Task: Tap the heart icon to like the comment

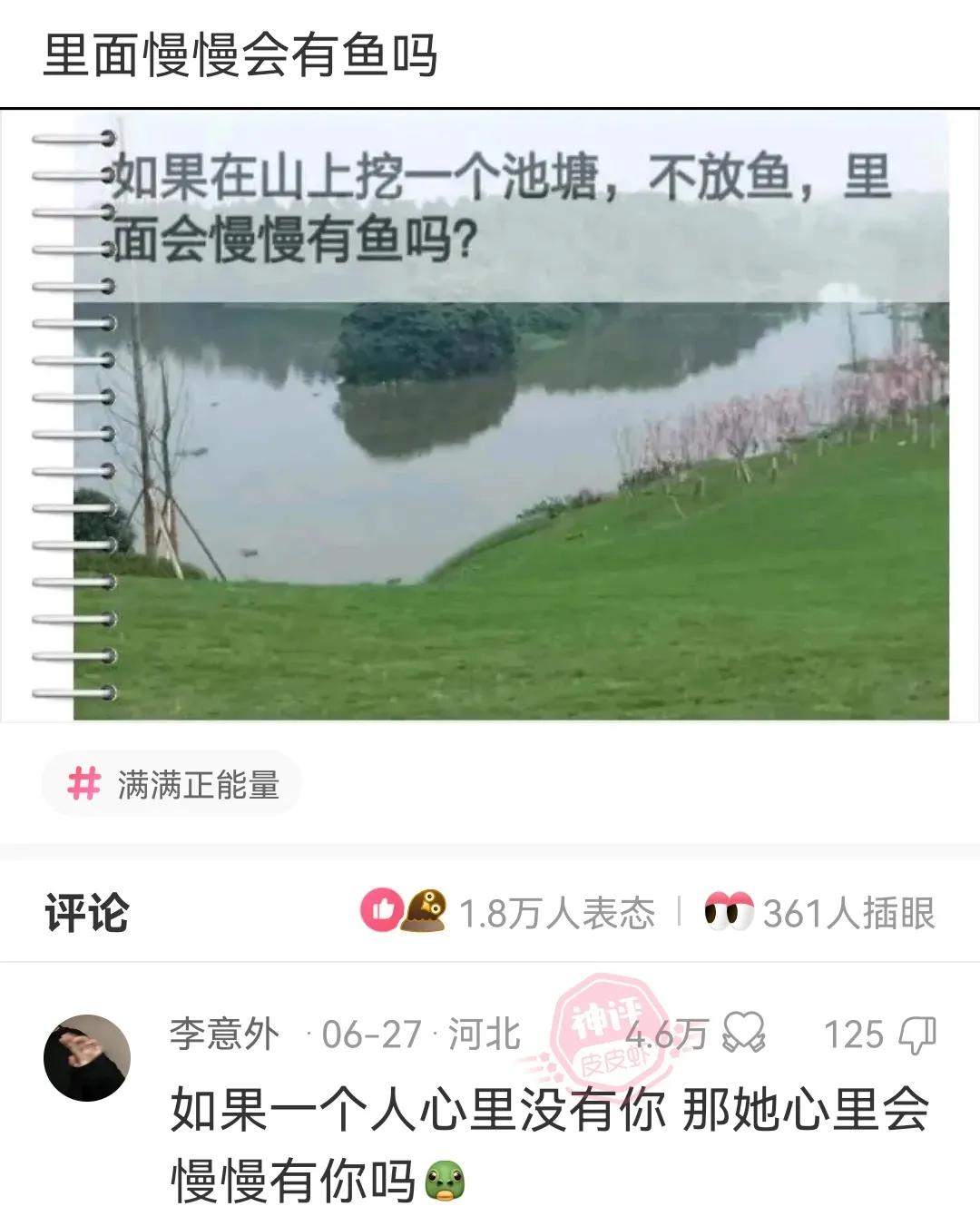Action: click(x=744, y=1033)
